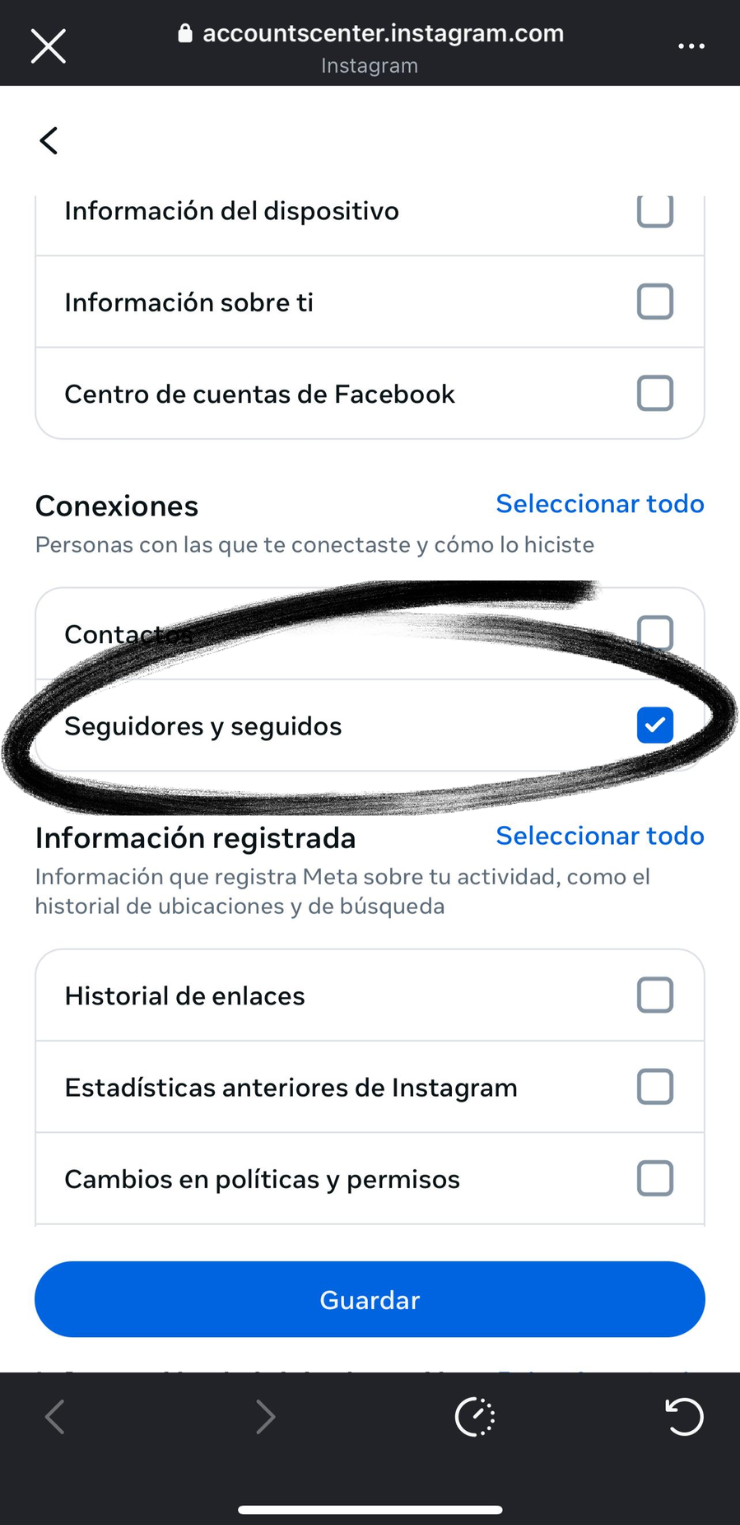Screen dimensions: 740x1525
Task: Check Historial de enlaces
Action: click(655, 995)
